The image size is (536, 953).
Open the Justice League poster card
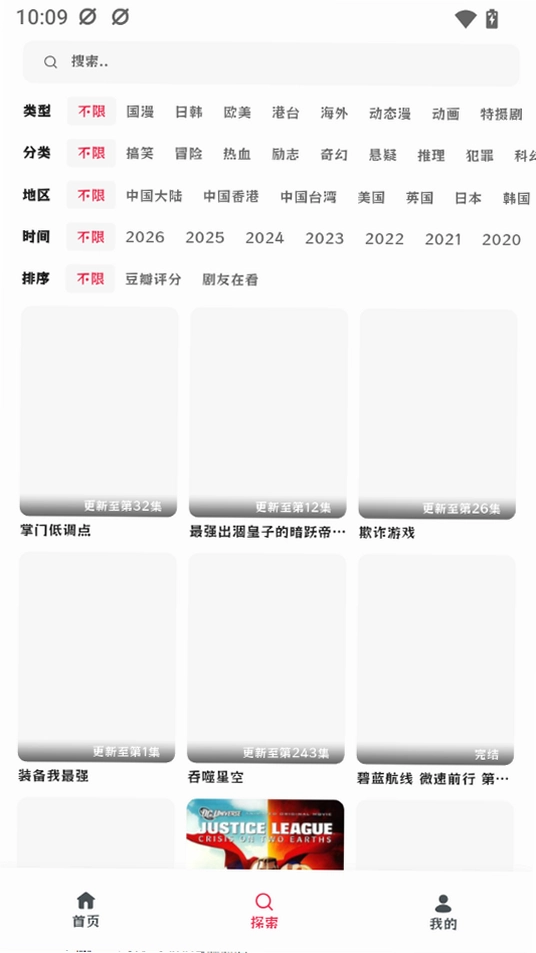click(265, 834)
